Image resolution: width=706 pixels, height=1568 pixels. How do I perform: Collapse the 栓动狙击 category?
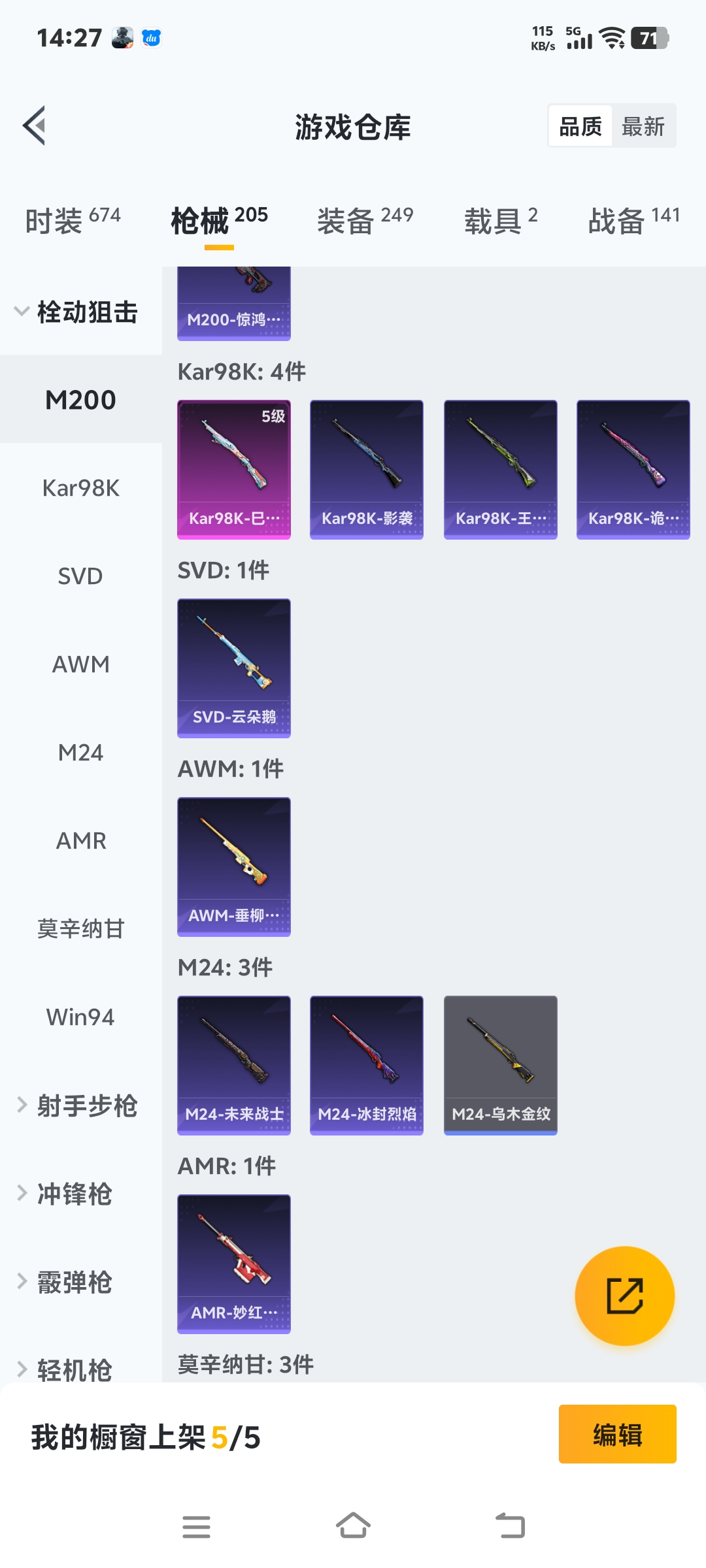point(76,312)
